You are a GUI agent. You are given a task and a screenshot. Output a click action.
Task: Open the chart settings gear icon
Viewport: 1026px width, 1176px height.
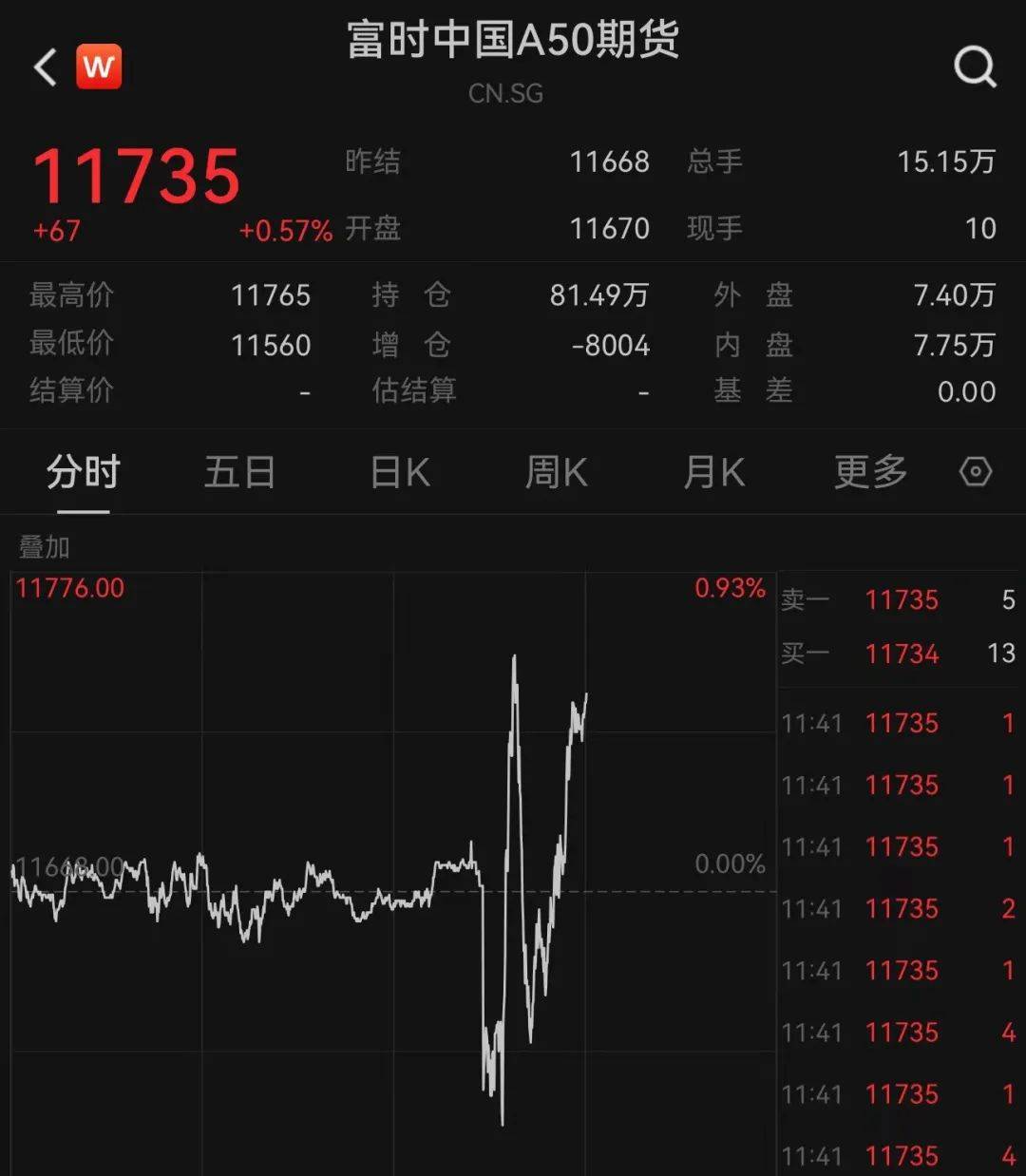click(976, 471)
